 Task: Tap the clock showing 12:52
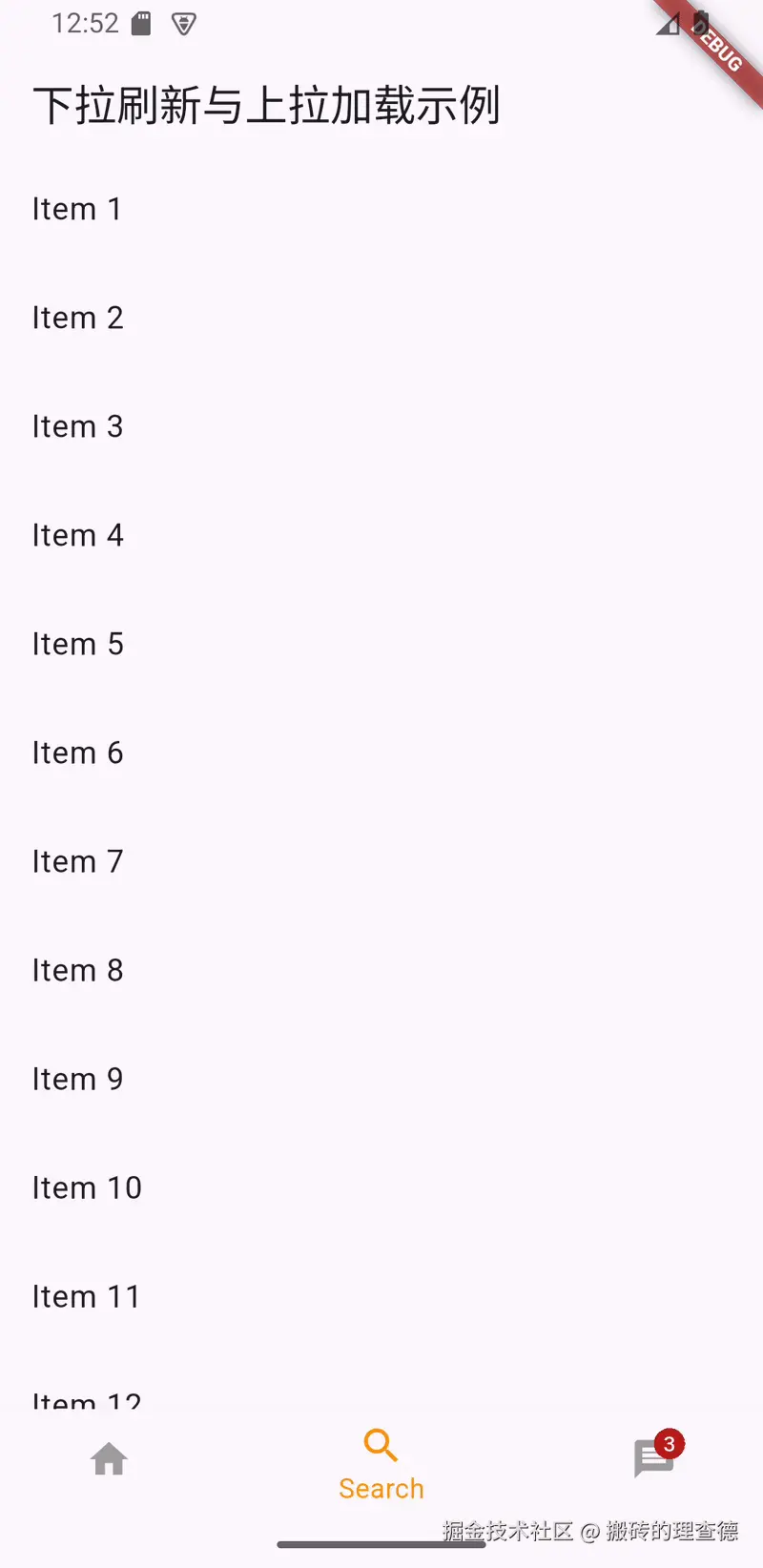86,24
